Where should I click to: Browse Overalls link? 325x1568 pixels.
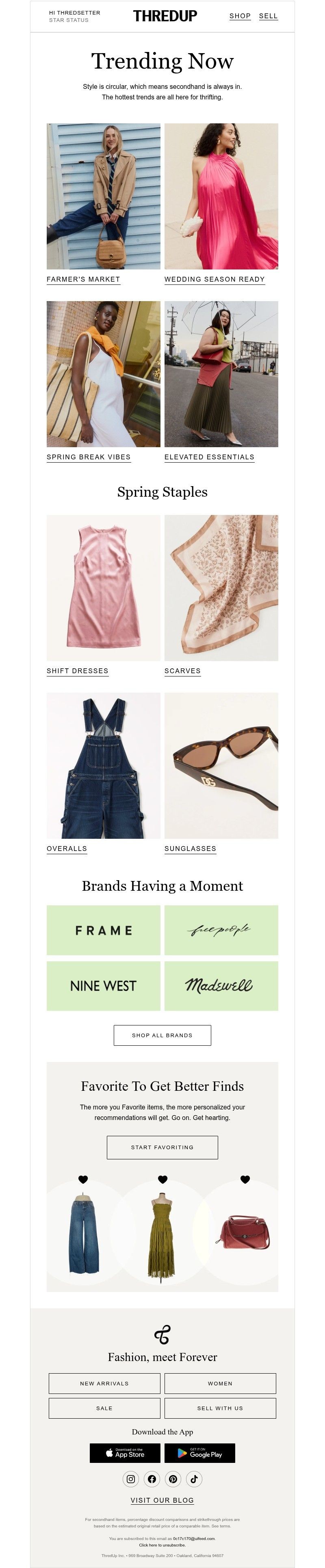click(x=67, y=849)
